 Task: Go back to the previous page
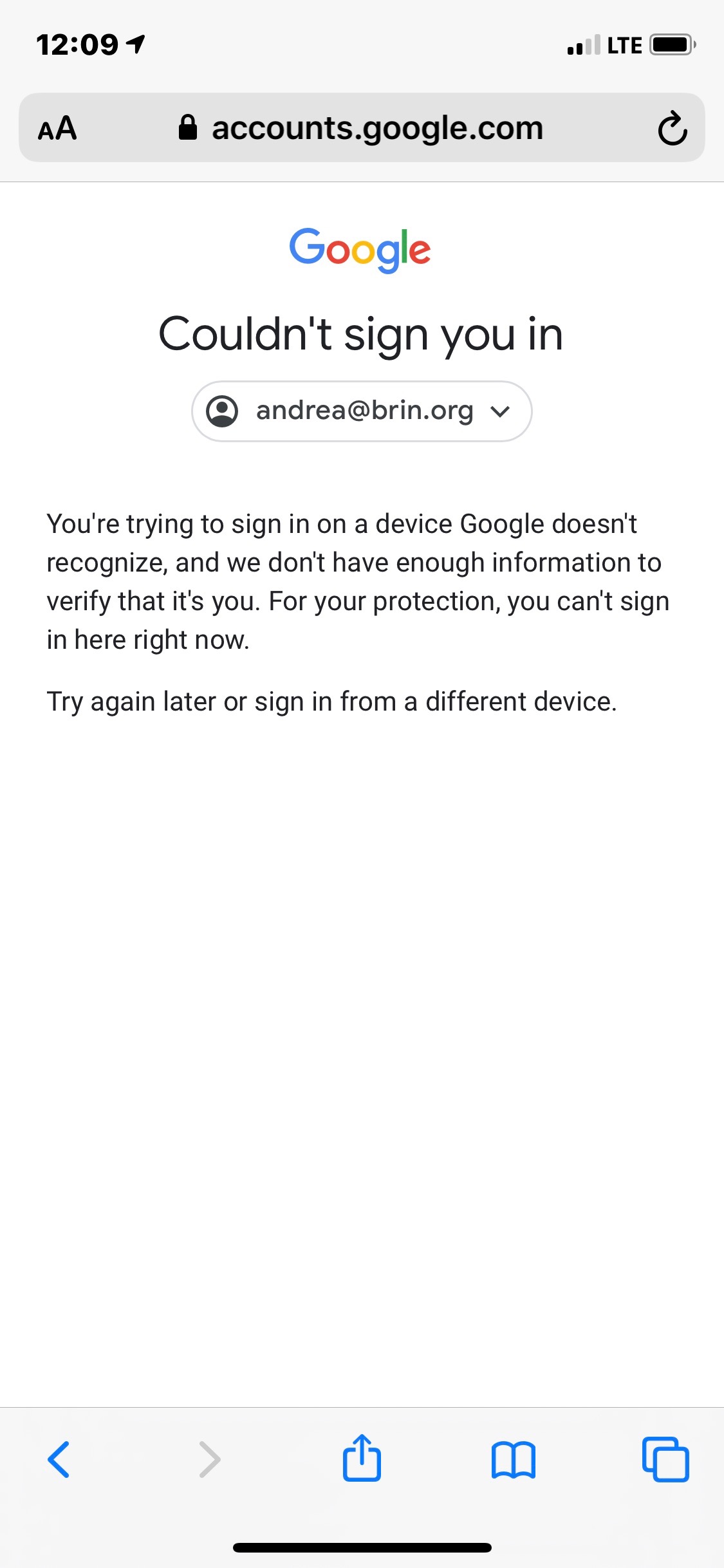pos(59,1459)
